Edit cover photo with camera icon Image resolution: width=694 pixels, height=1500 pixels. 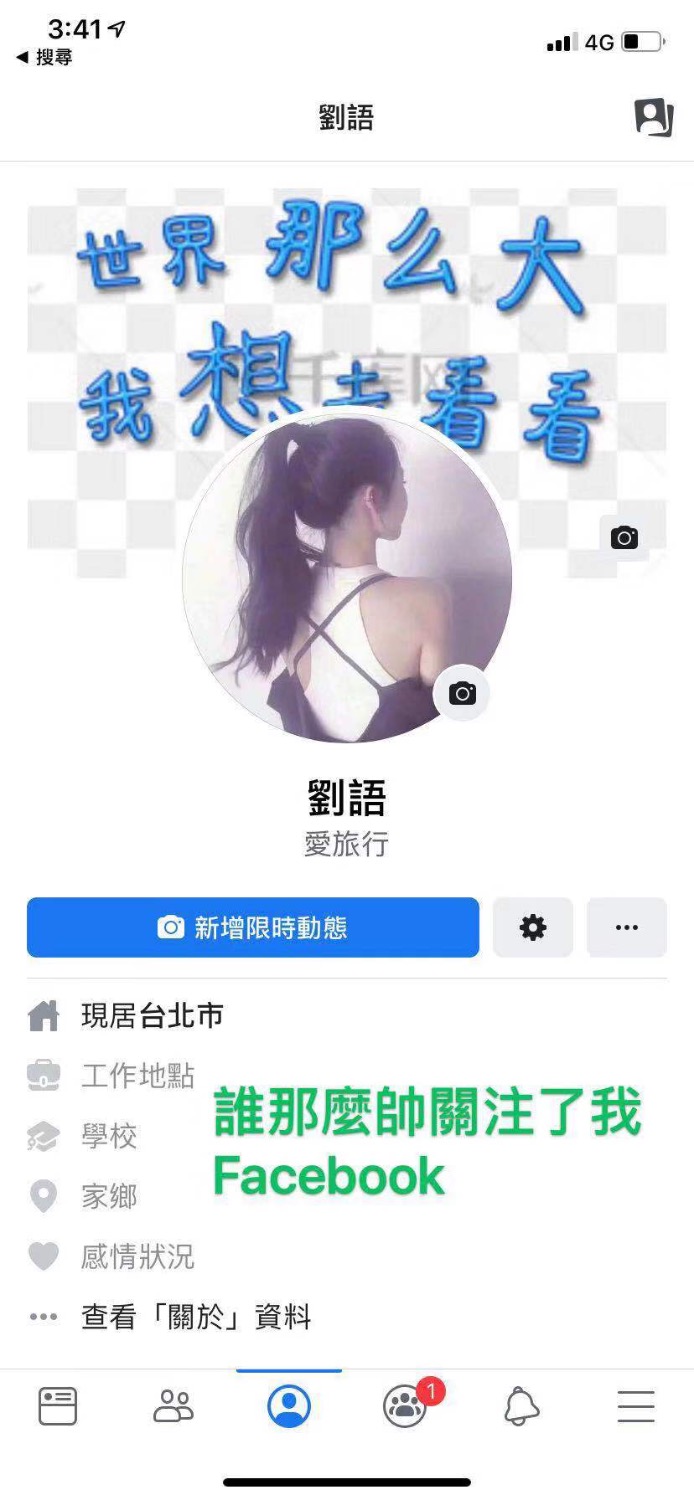[624, 538]
